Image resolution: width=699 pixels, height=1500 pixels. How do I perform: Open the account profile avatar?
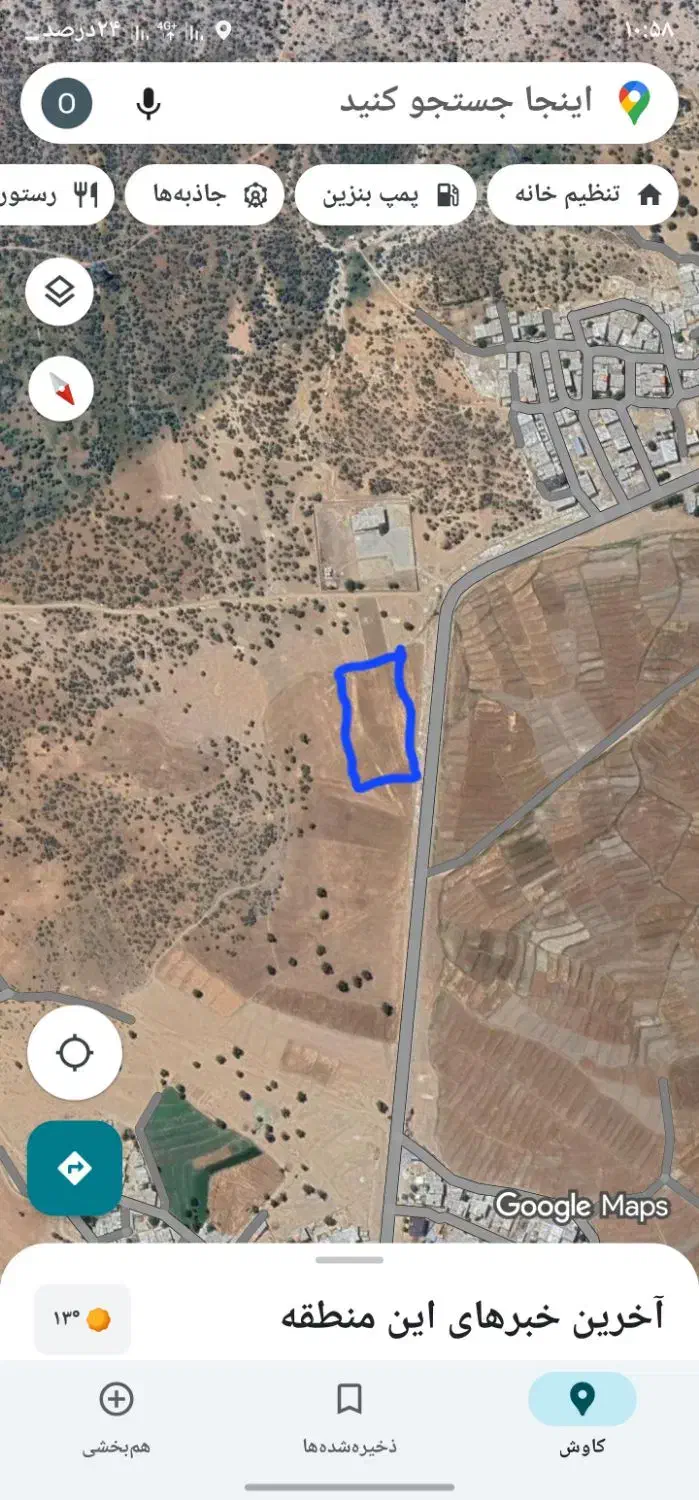coord(67,103)
